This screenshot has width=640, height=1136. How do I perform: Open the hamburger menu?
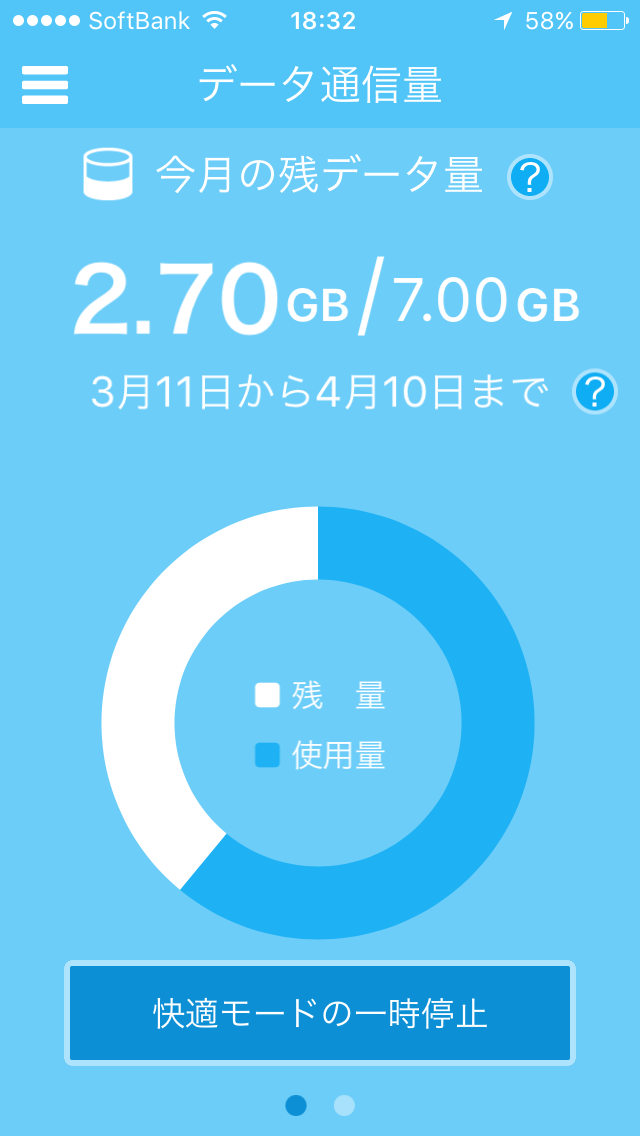45,85
